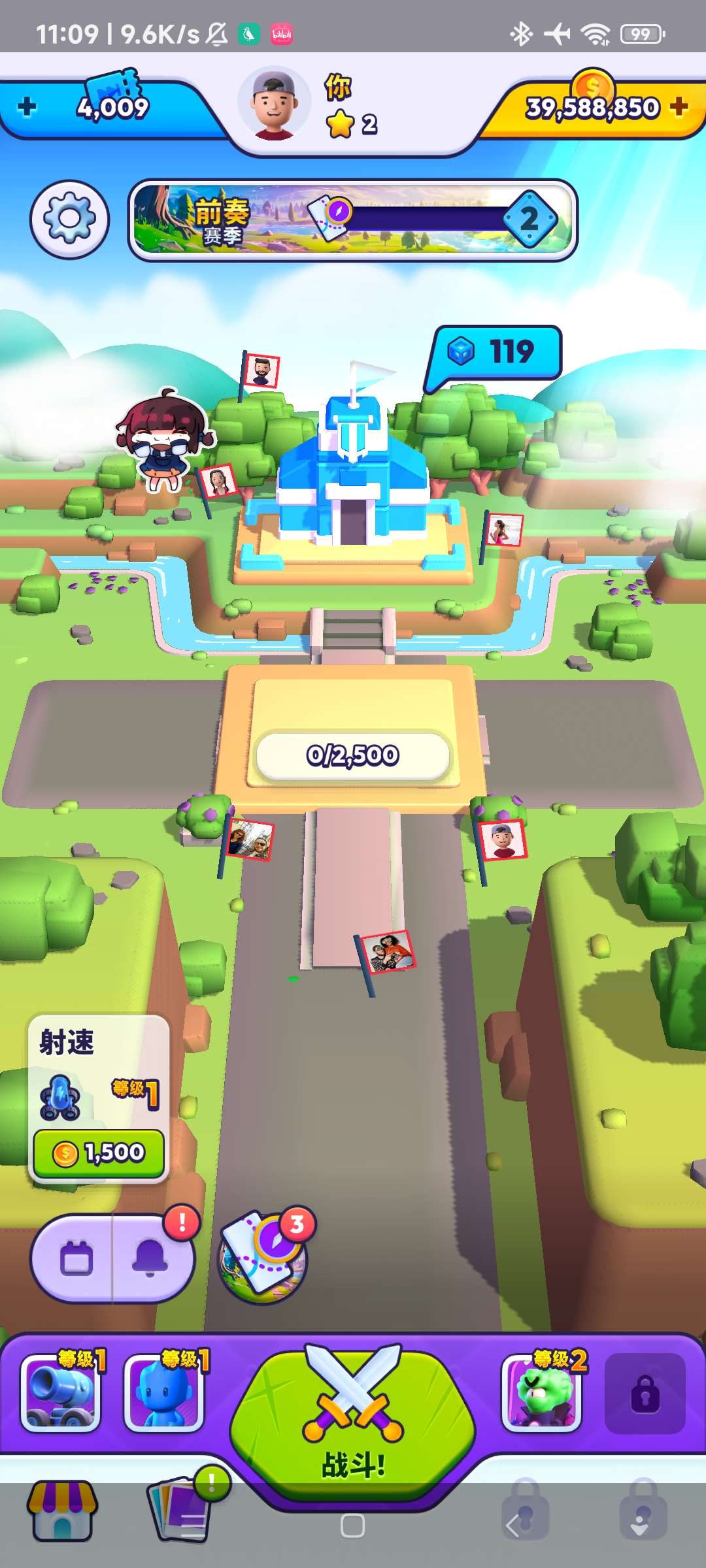This screenshot has width=706, height=1568.
Task: Buy more coins with the plus icon
Action: click(679, 106)
